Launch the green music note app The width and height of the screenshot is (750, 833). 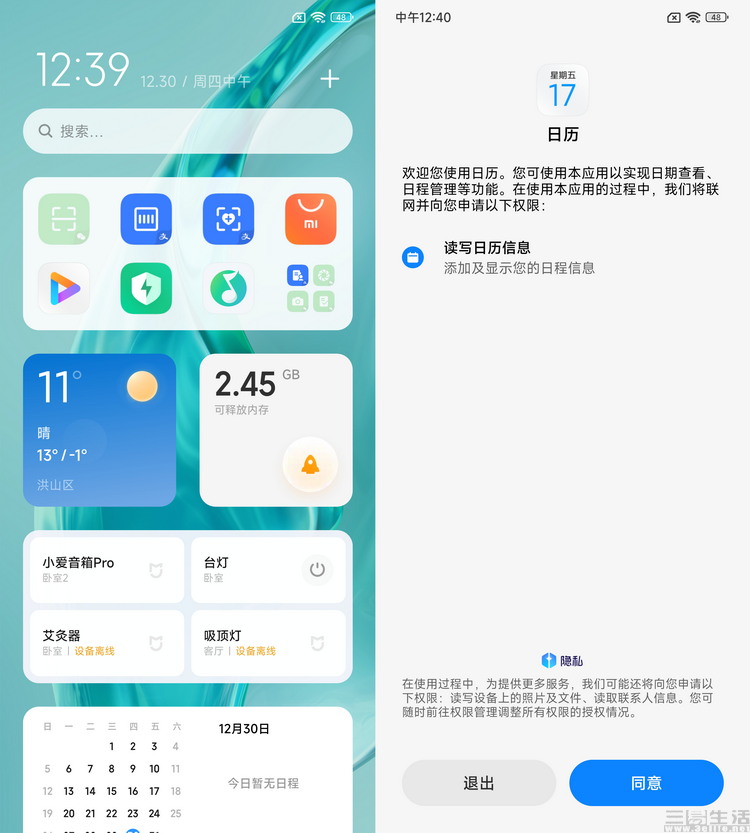(228, 288)
